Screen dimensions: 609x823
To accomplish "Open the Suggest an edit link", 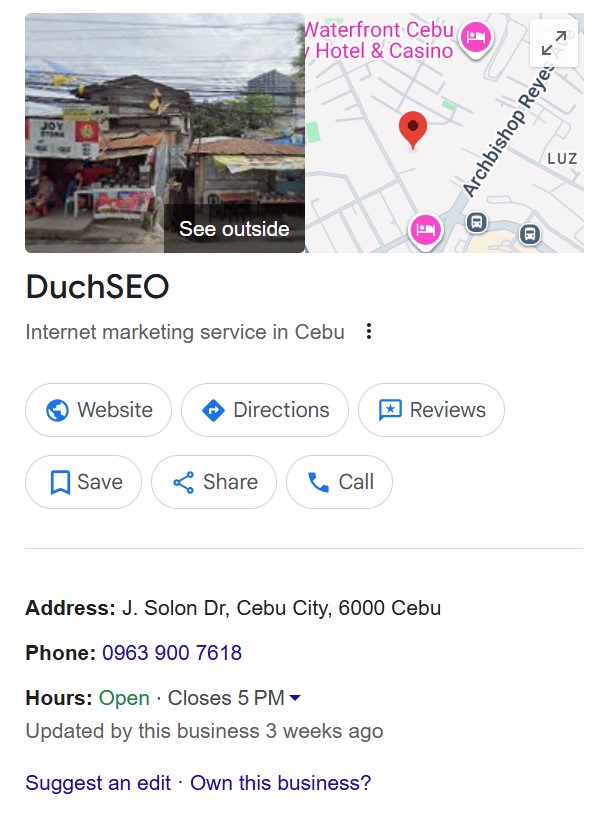I will click(x=98, y=783).
